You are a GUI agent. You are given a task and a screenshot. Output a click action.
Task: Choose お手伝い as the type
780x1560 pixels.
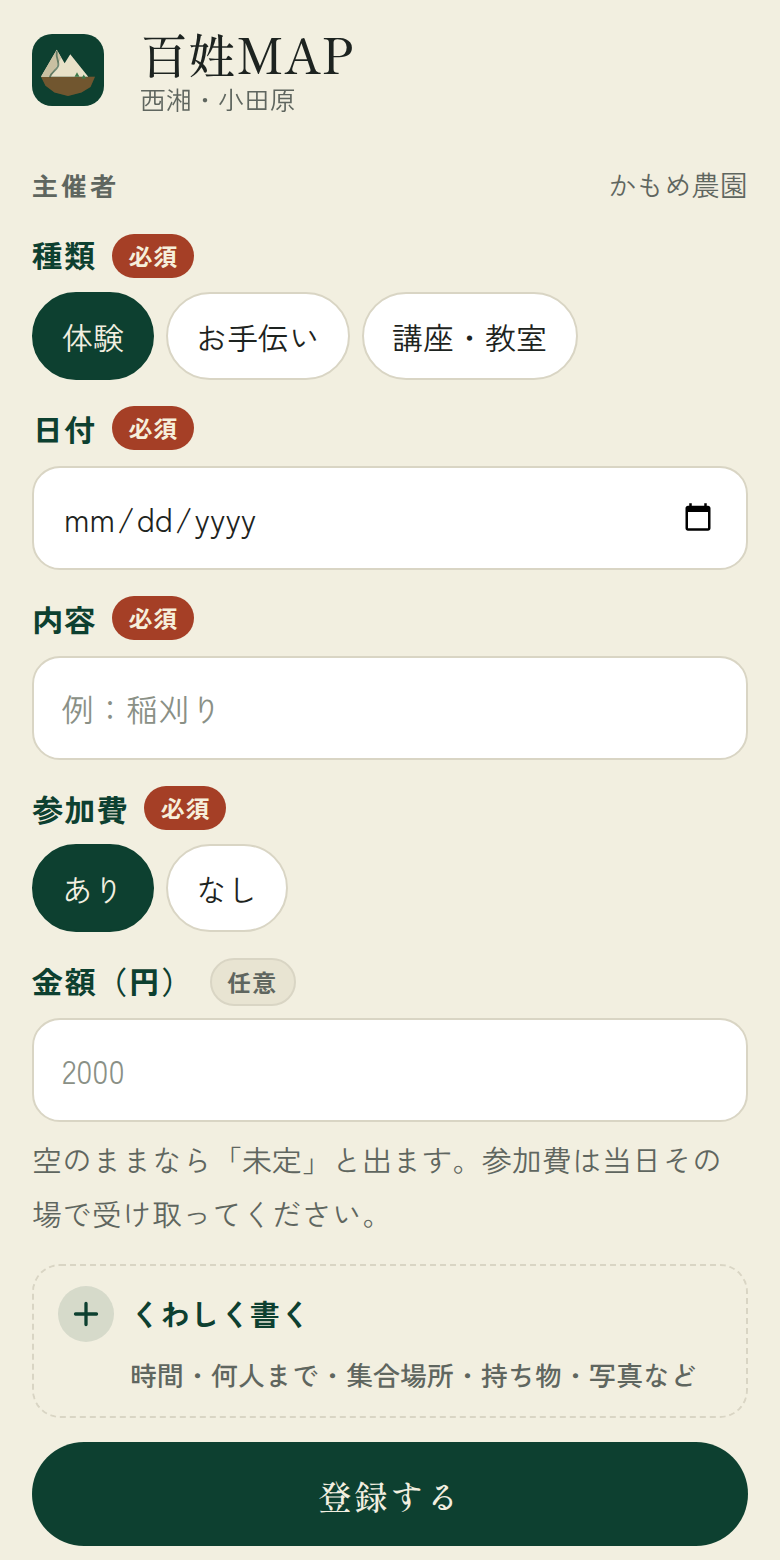(258, 336)
